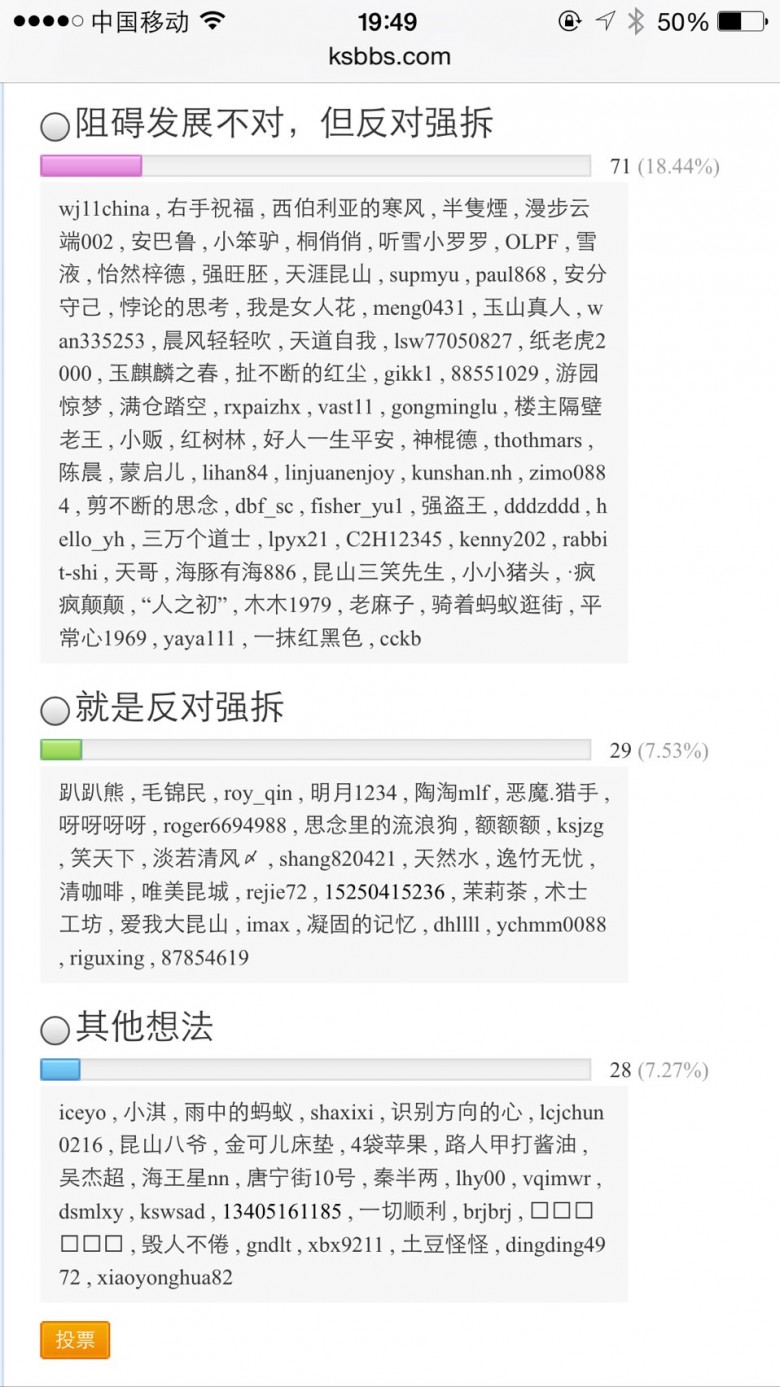Choose the 就是反对强拆 radio option
780x1387 pixels.
[55, 711]
